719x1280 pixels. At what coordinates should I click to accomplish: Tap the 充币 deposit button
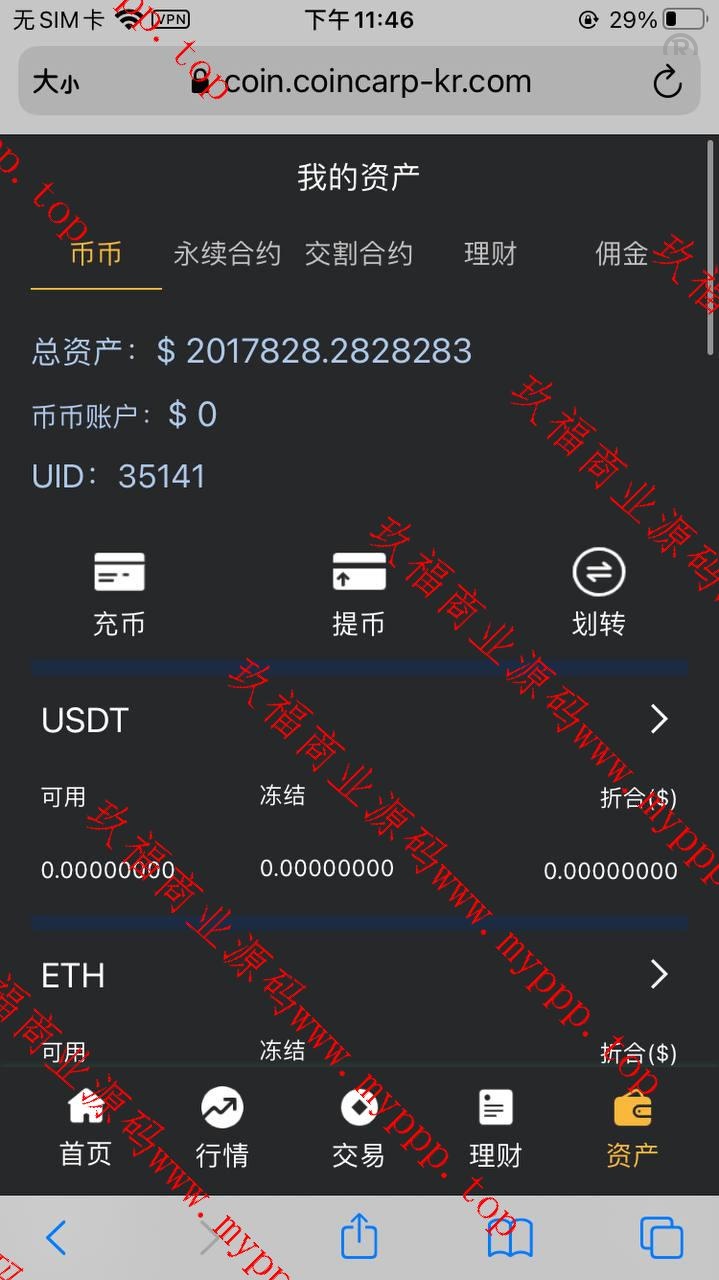(x=119, y=593)
